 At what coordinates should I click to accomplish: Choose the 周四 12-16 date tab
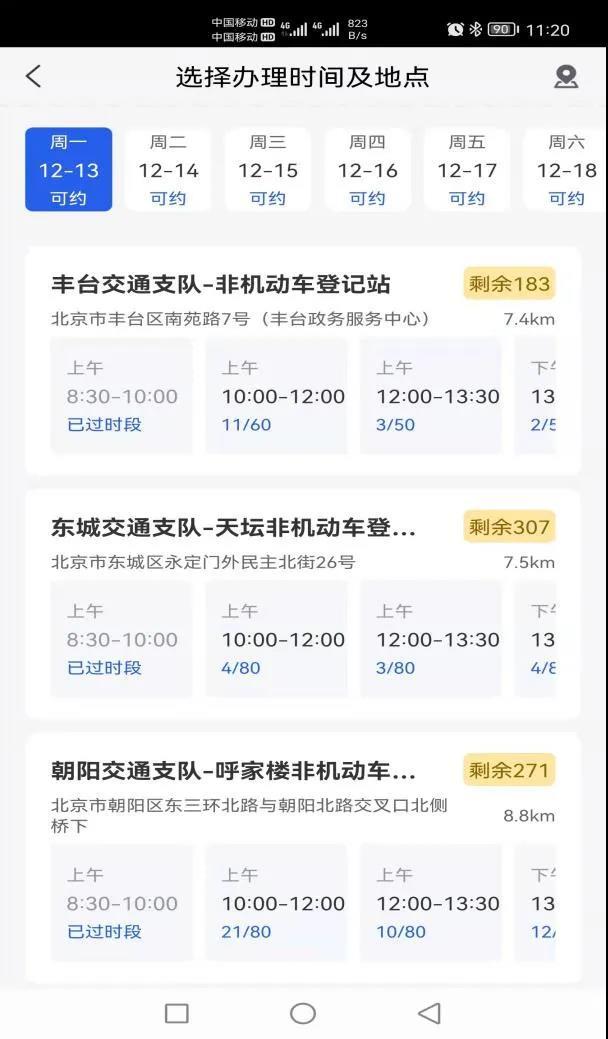click(367, 170)
